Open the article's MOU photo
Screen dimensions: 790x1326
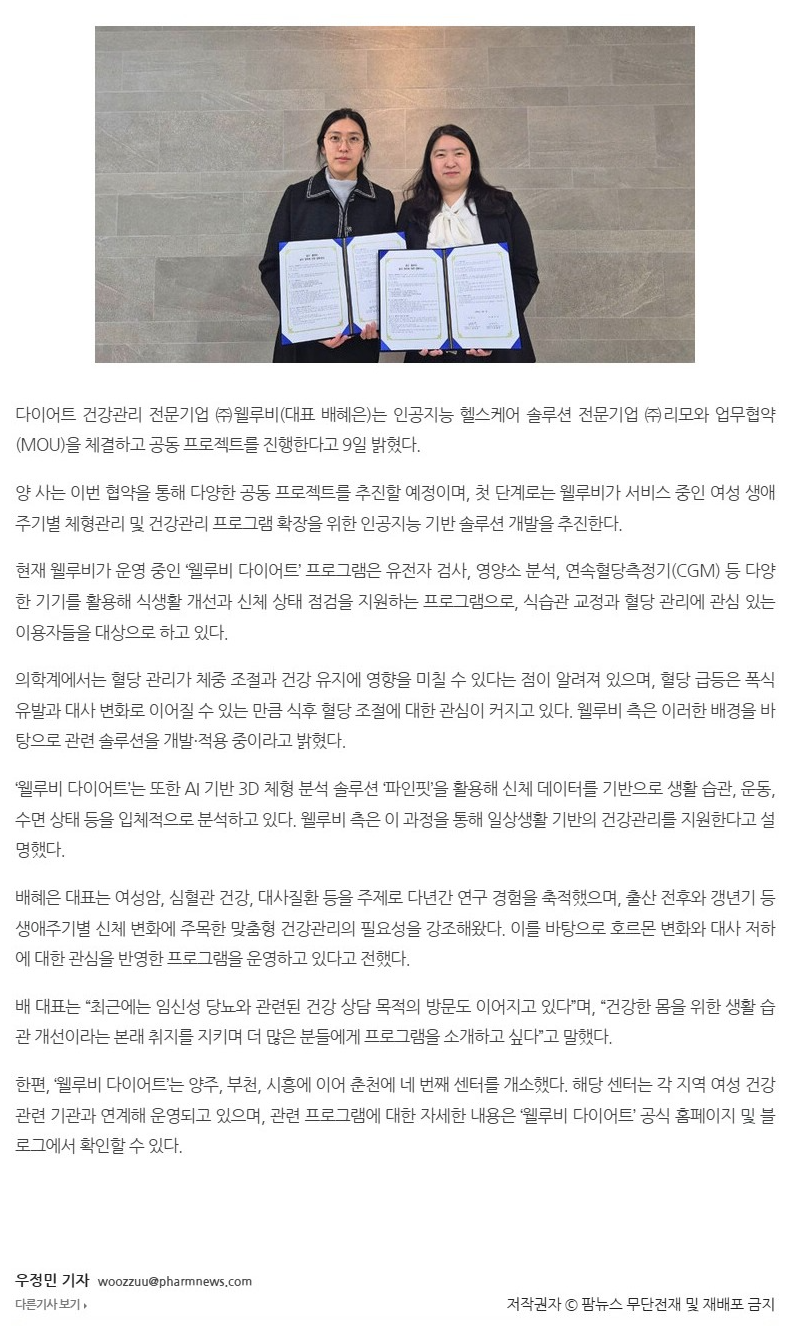pos(394,194)
